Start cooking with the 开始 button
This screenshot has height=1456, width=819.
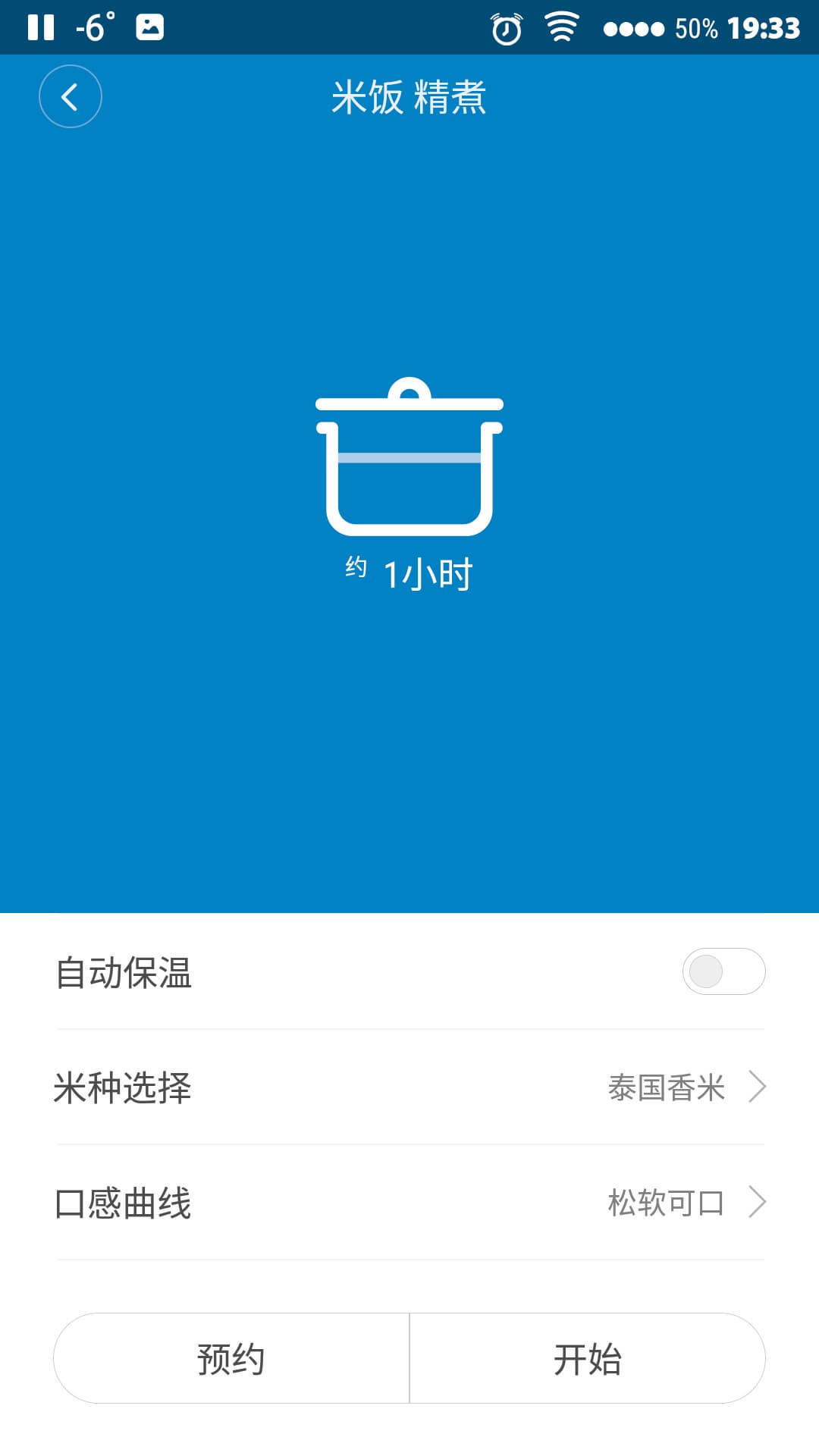click(x=588, y=1358)
